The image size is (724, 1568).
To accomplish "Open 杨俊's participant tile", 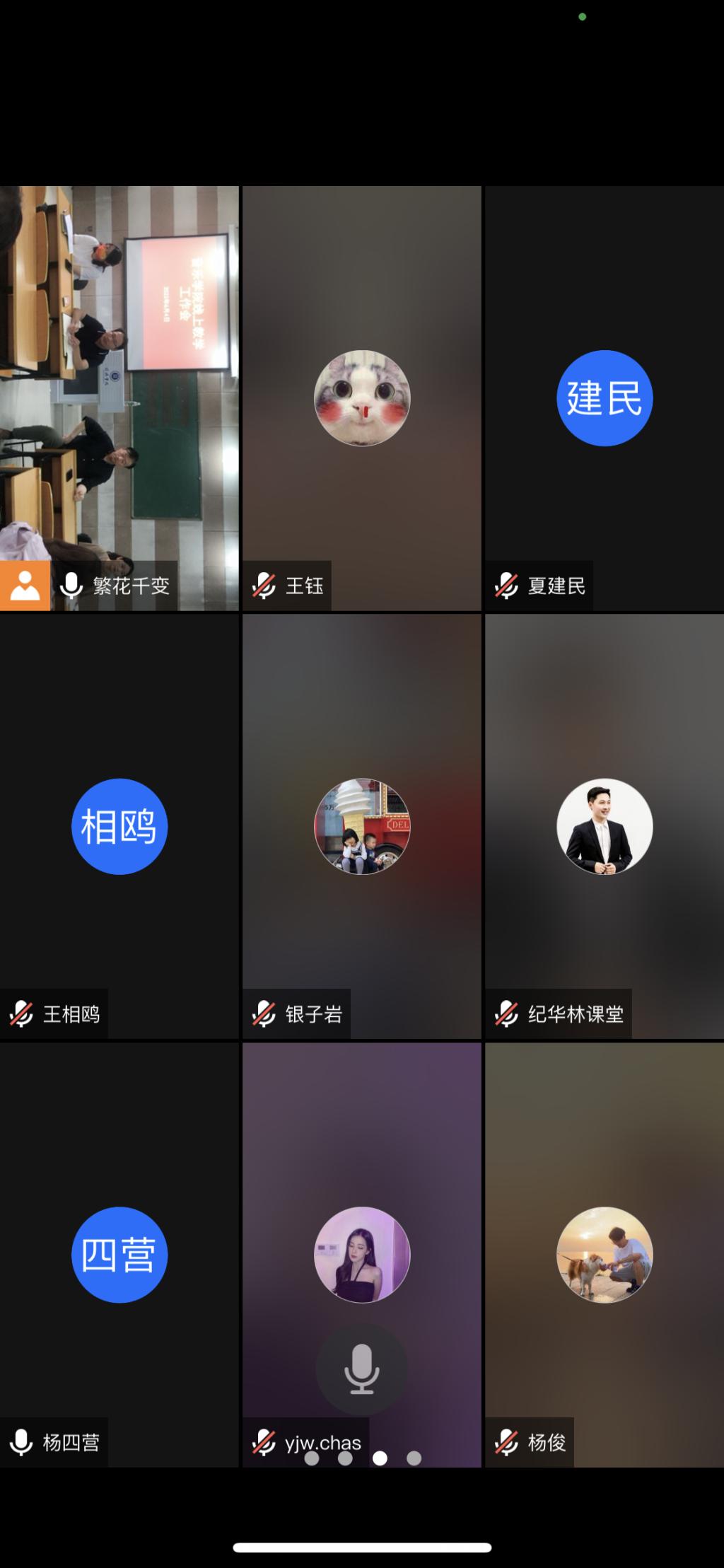I will [604, 1254].
